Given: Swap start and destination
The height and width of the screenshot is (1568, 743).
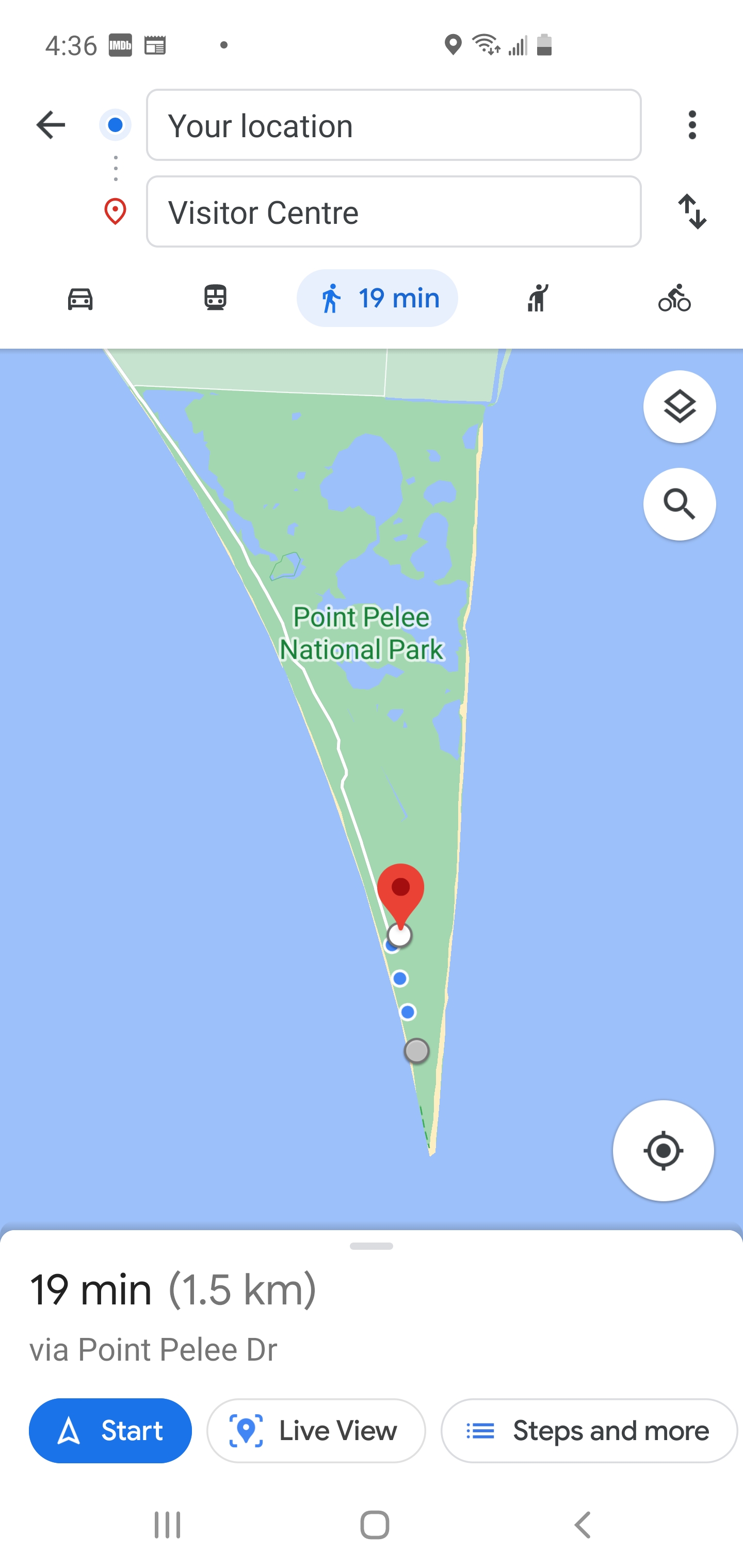Looking at the screenshot, I should pos(692,212).
